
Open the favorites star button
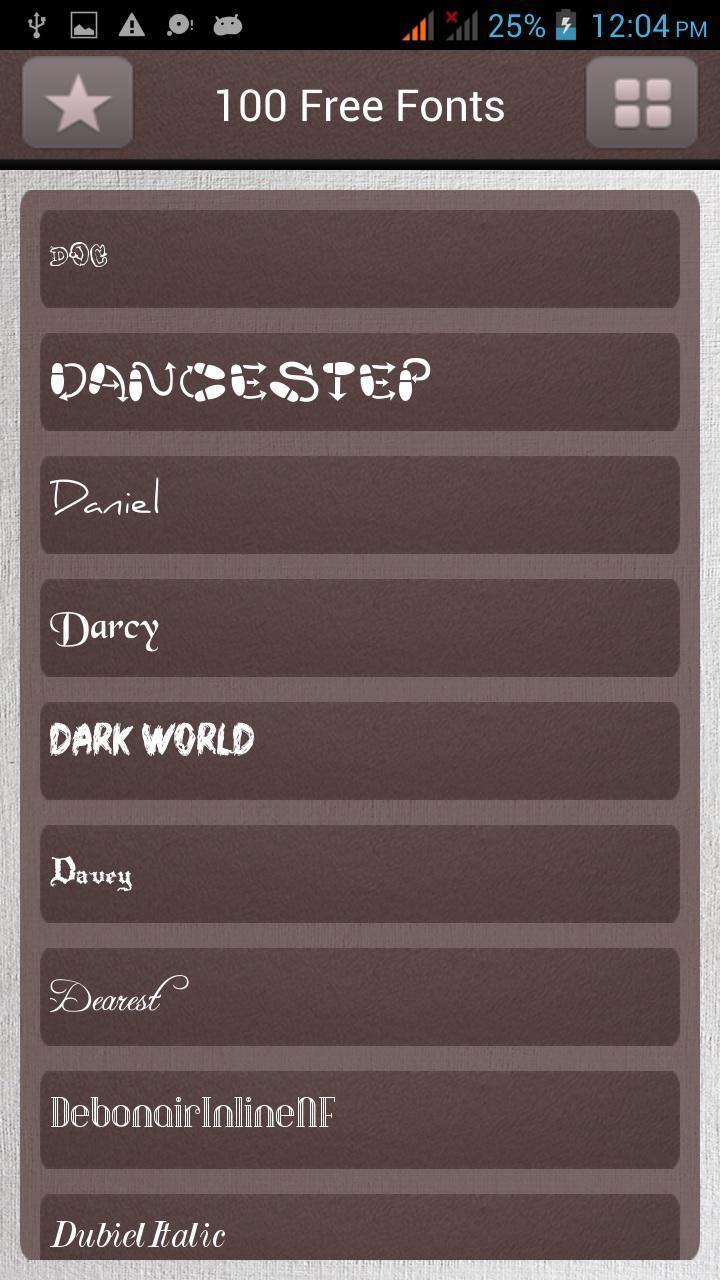coord(77,103)
